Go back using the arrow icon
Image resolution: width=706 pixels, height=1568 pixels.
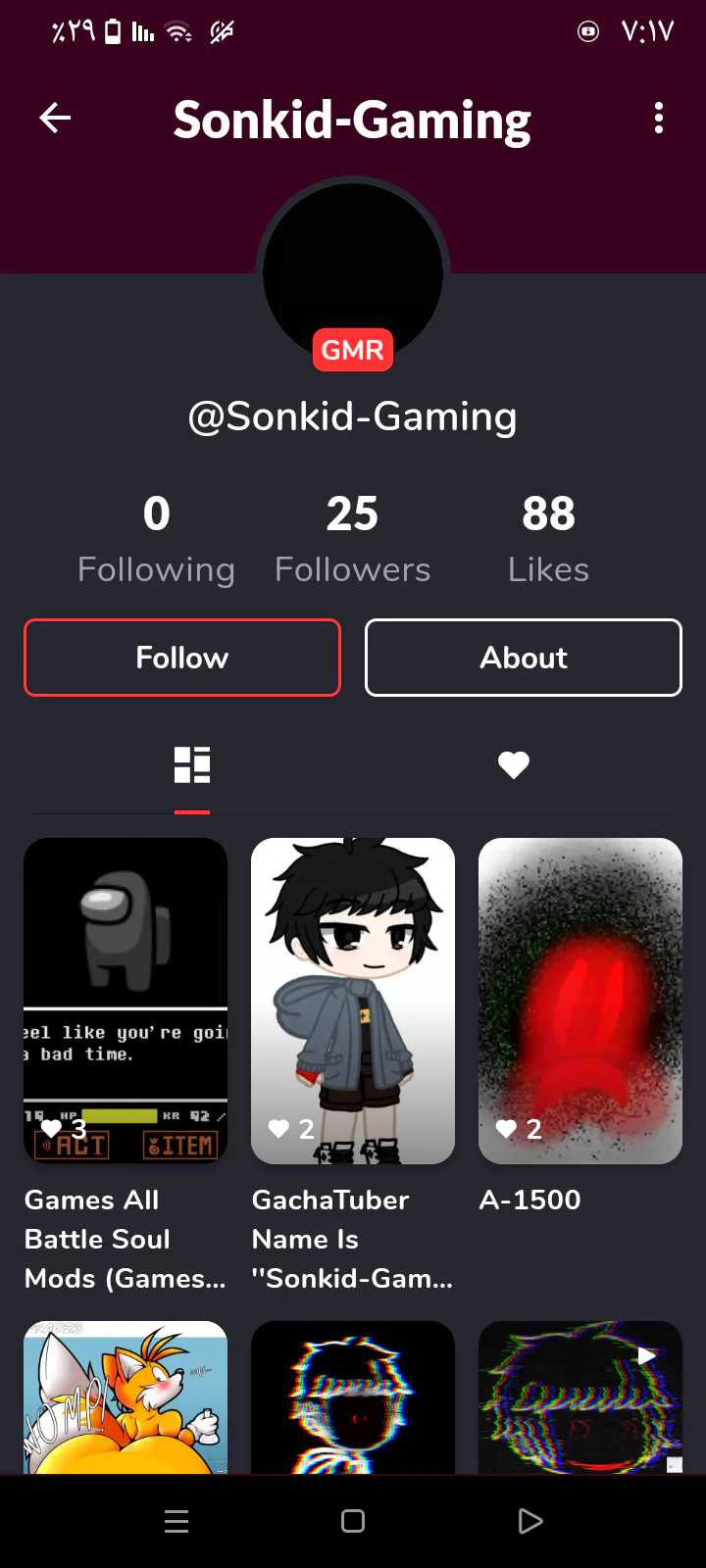pyautogui.click(x=55, y=119)
